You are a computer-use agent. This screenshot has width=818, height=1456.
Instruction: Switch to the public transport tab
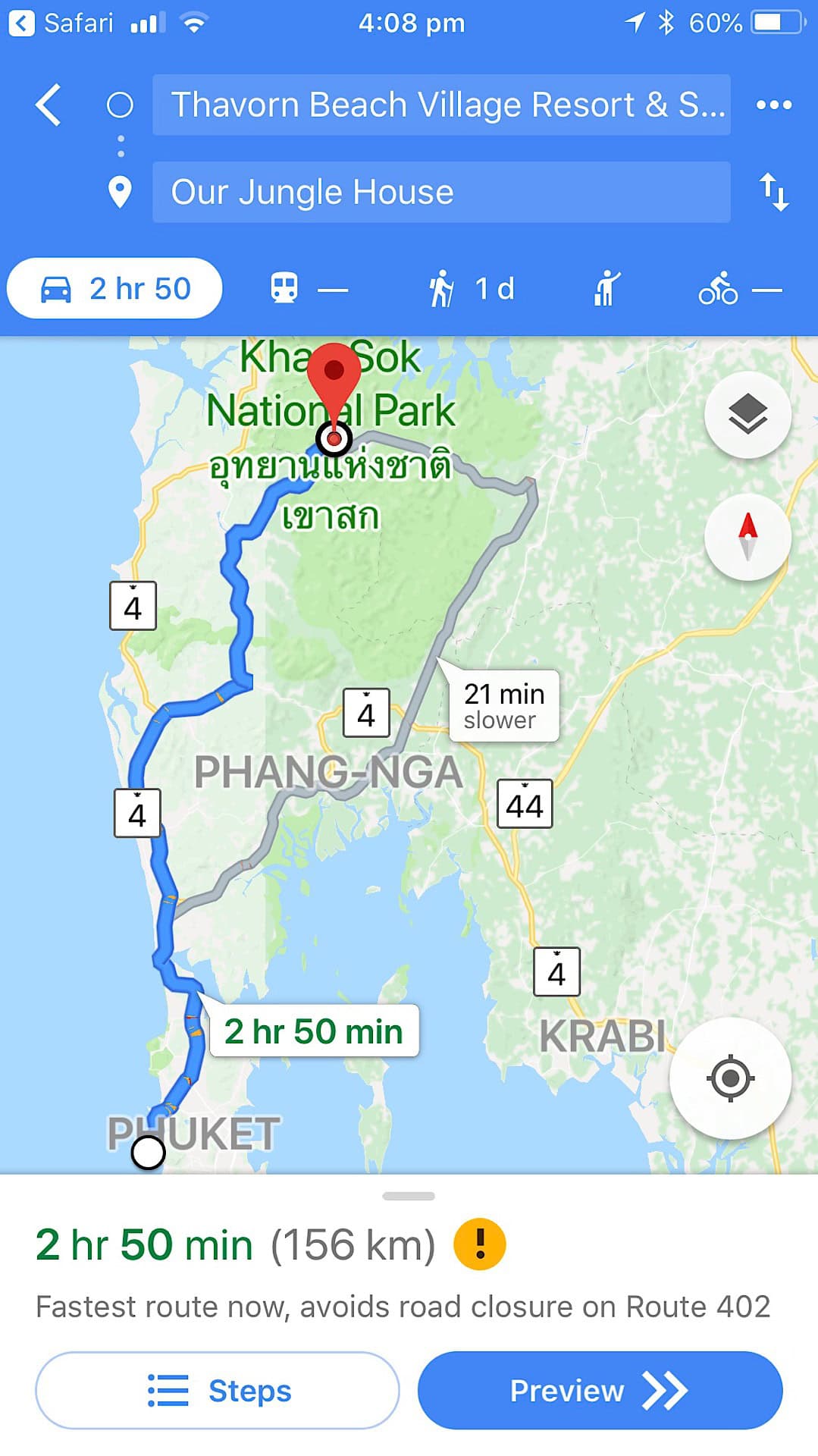[x=308, y=289]
